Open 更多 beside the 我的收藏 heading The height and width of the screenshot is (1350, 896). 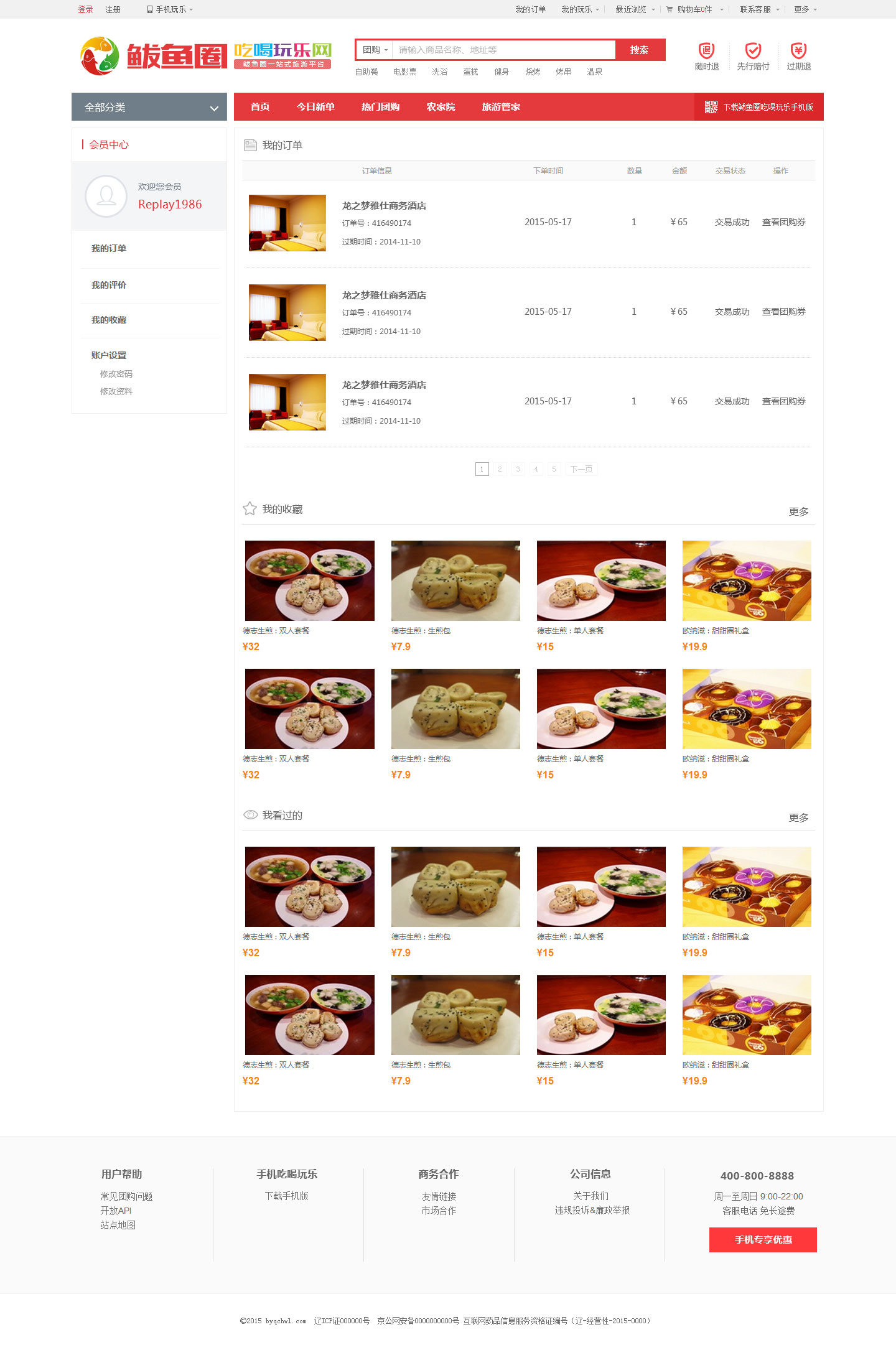[x=798, y=511]
